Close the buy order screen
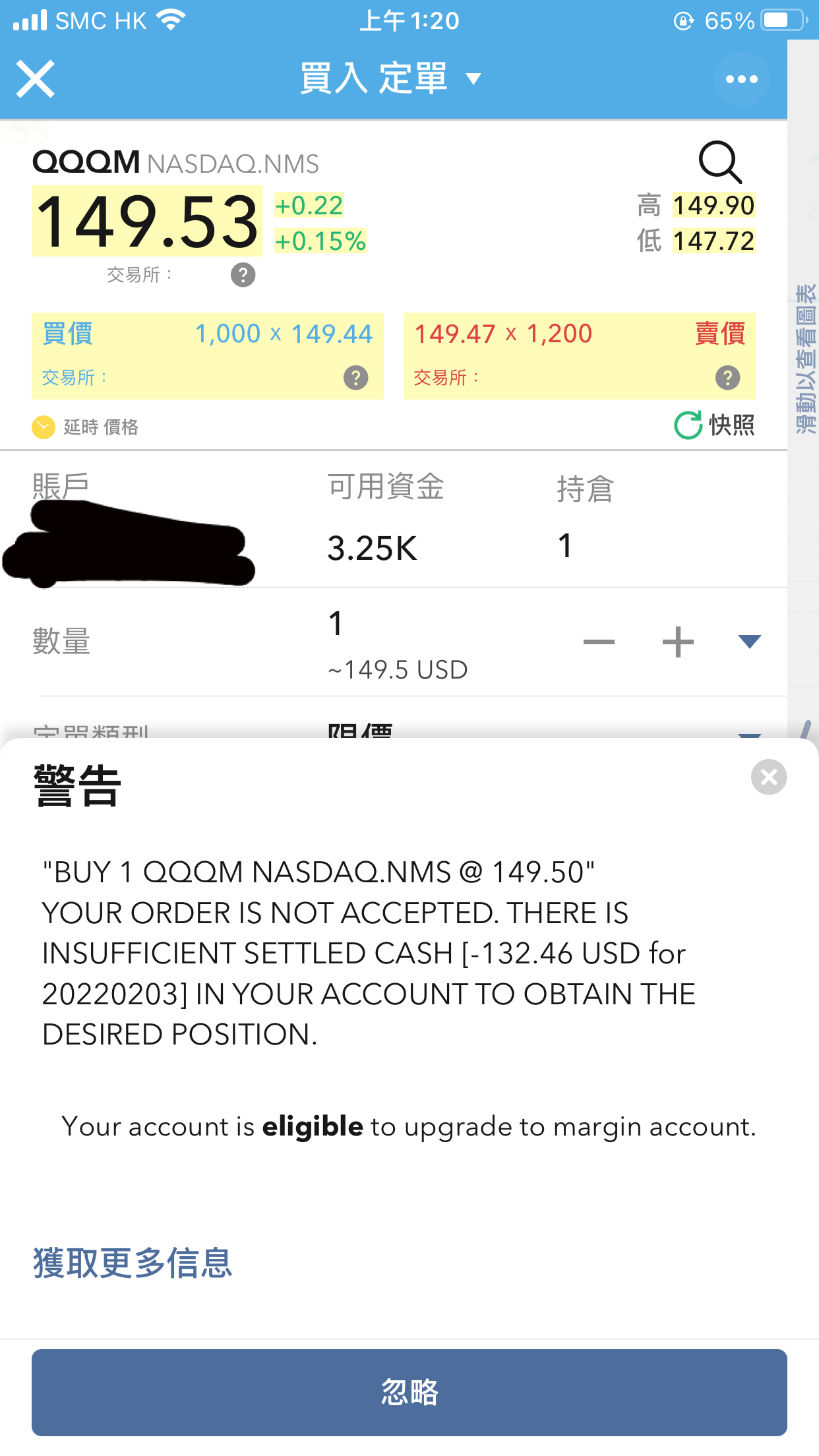This screenshot has height=1456, width=819. tap(36, 79)
